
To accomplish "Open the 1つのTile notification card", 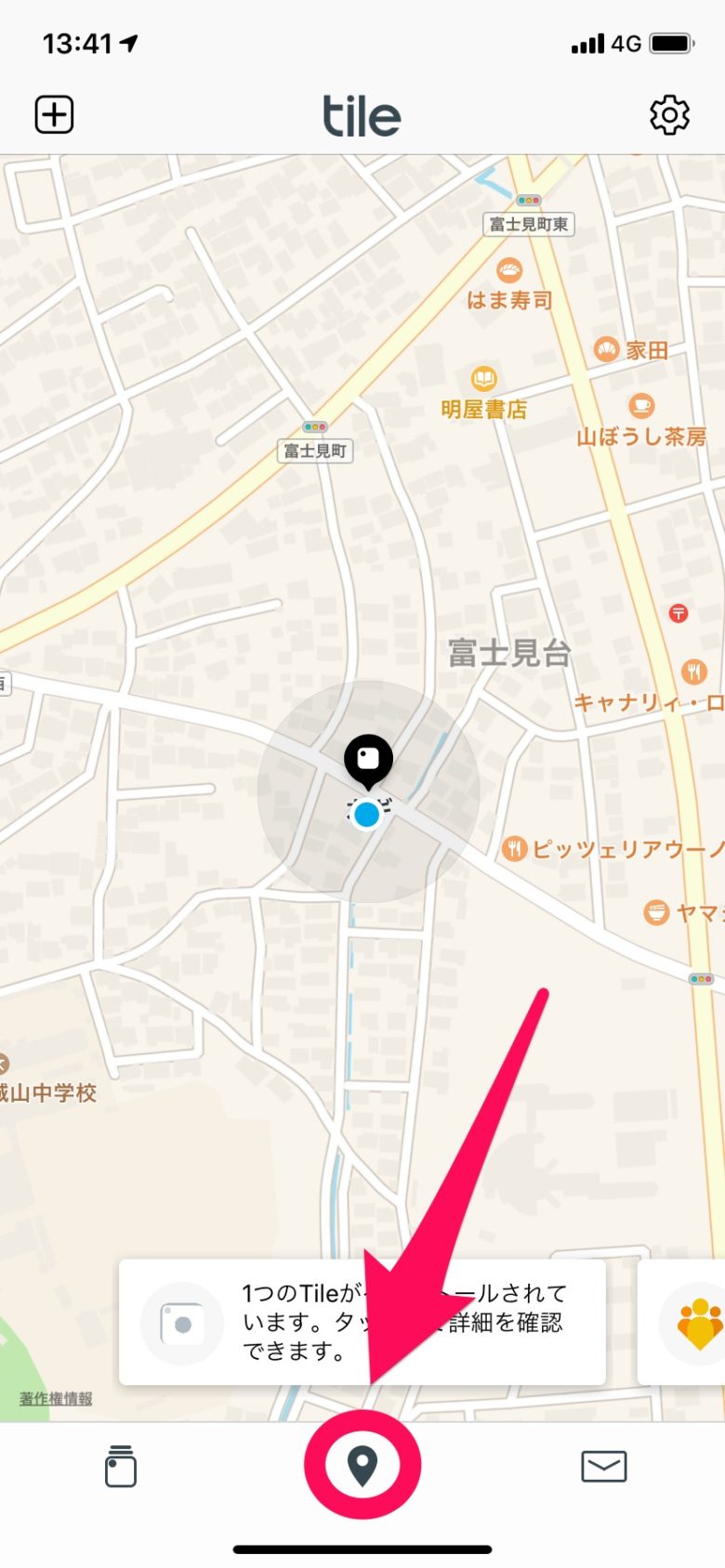I will click(x=362, y=1322).
